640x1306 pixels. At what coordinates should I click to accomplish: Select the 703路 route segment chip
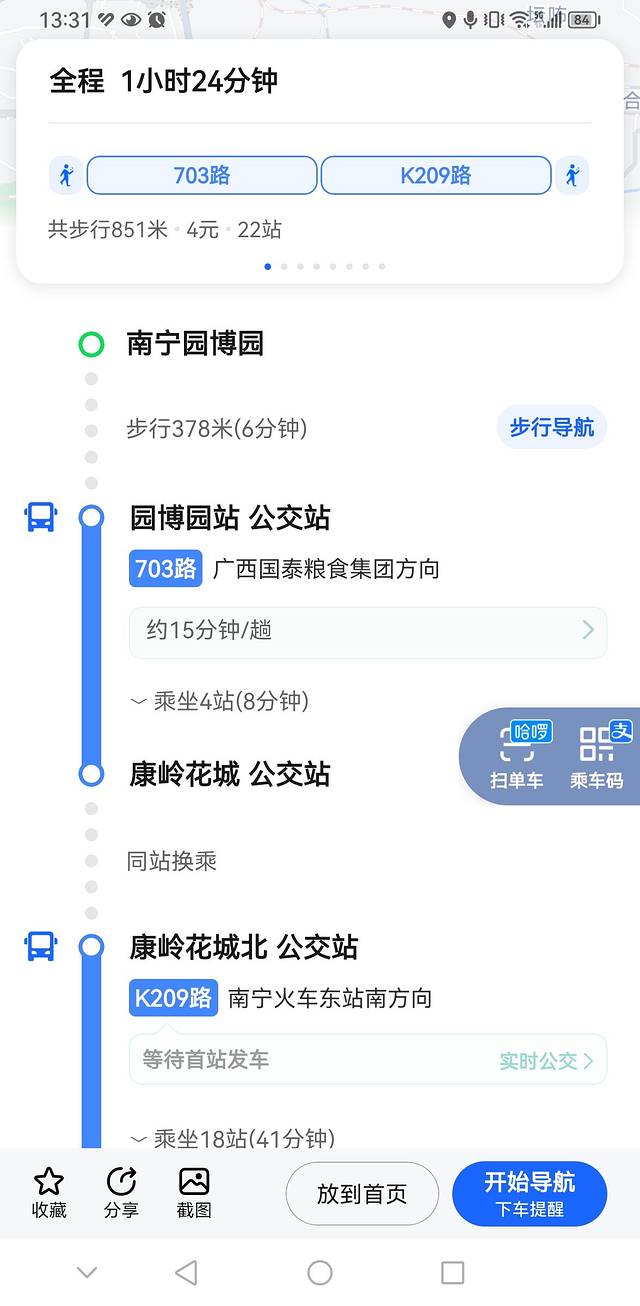point(202,176)
